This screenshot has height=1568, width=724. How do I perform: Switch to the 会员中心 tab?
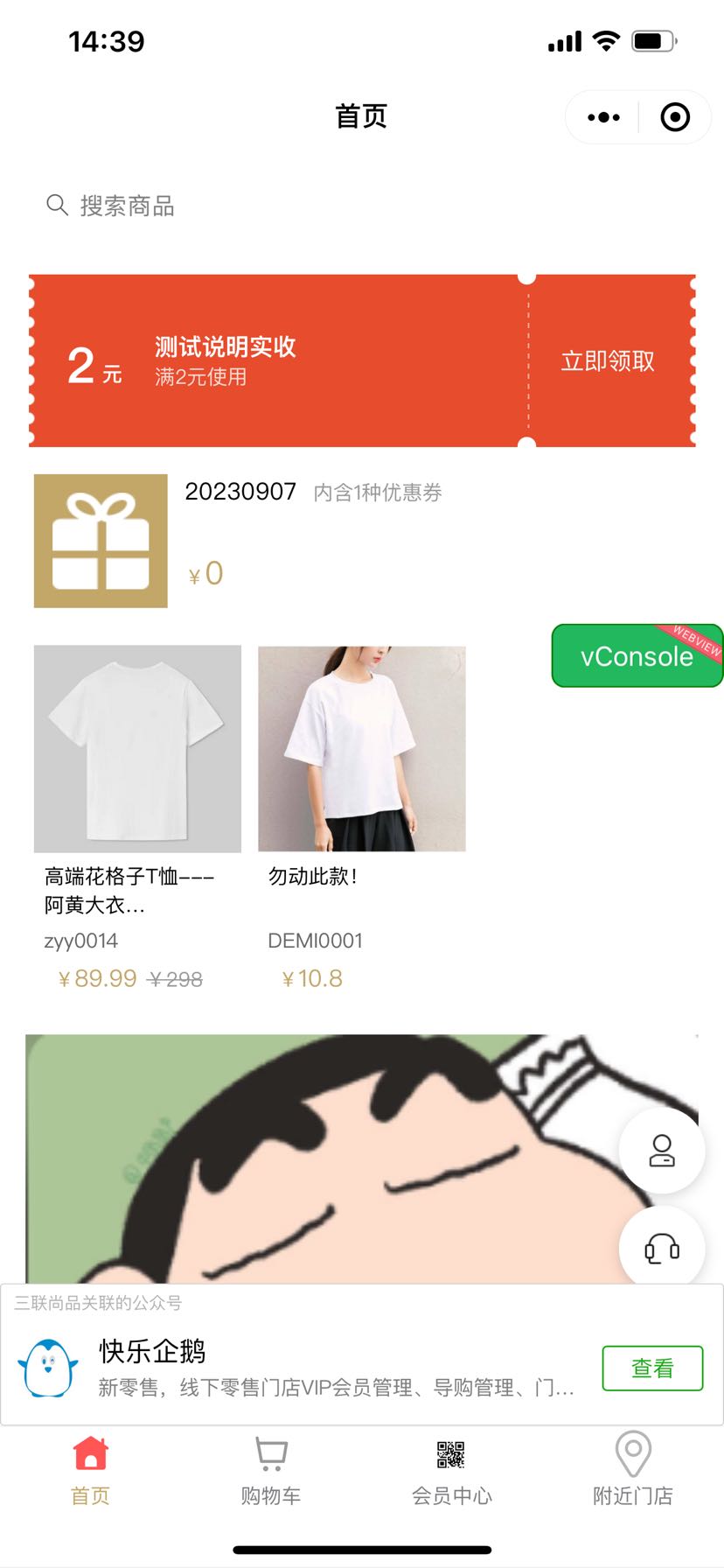(451, 1470)
